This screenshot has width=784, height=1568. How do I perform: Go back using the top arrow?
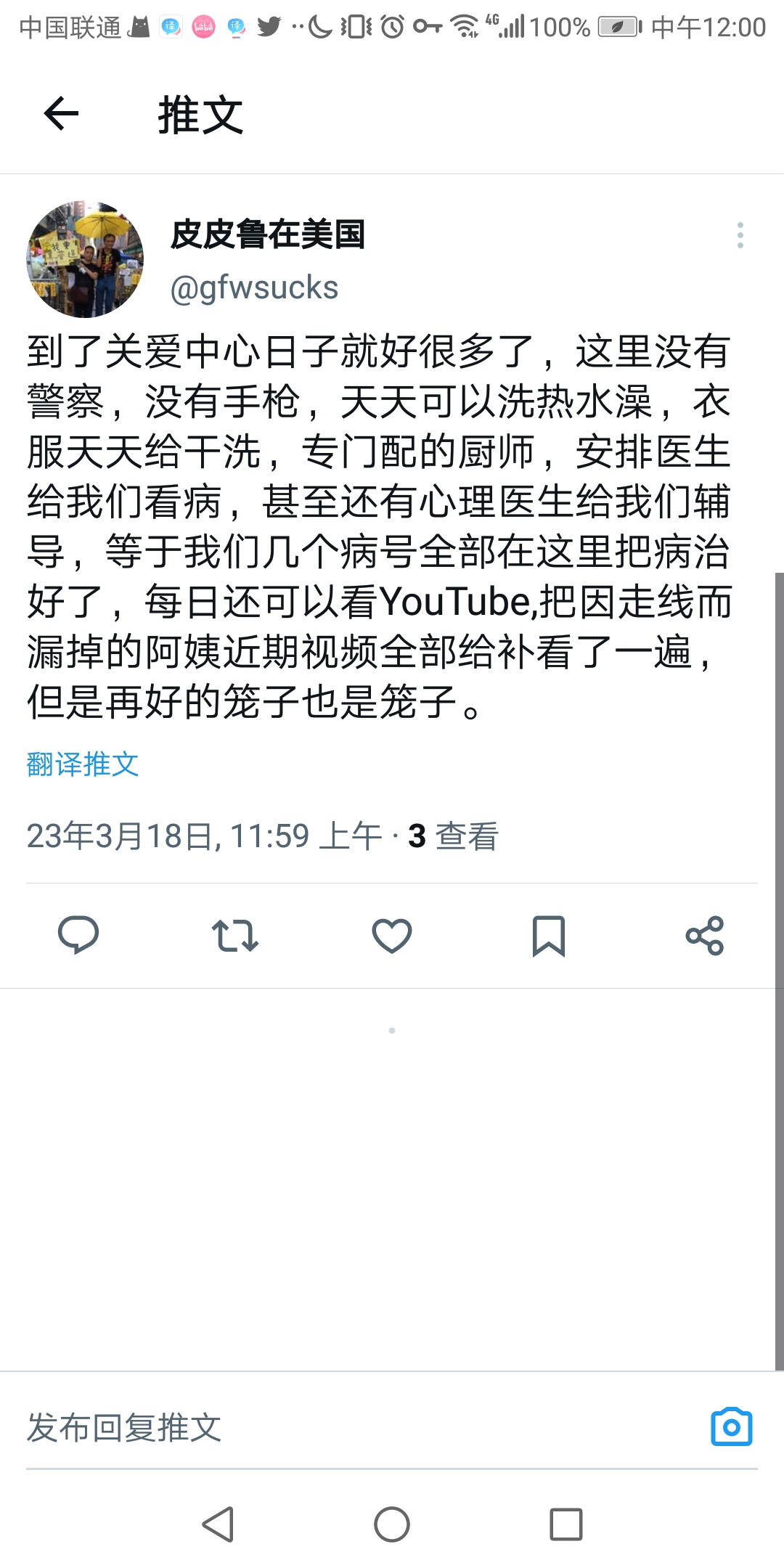click(61, 114)
